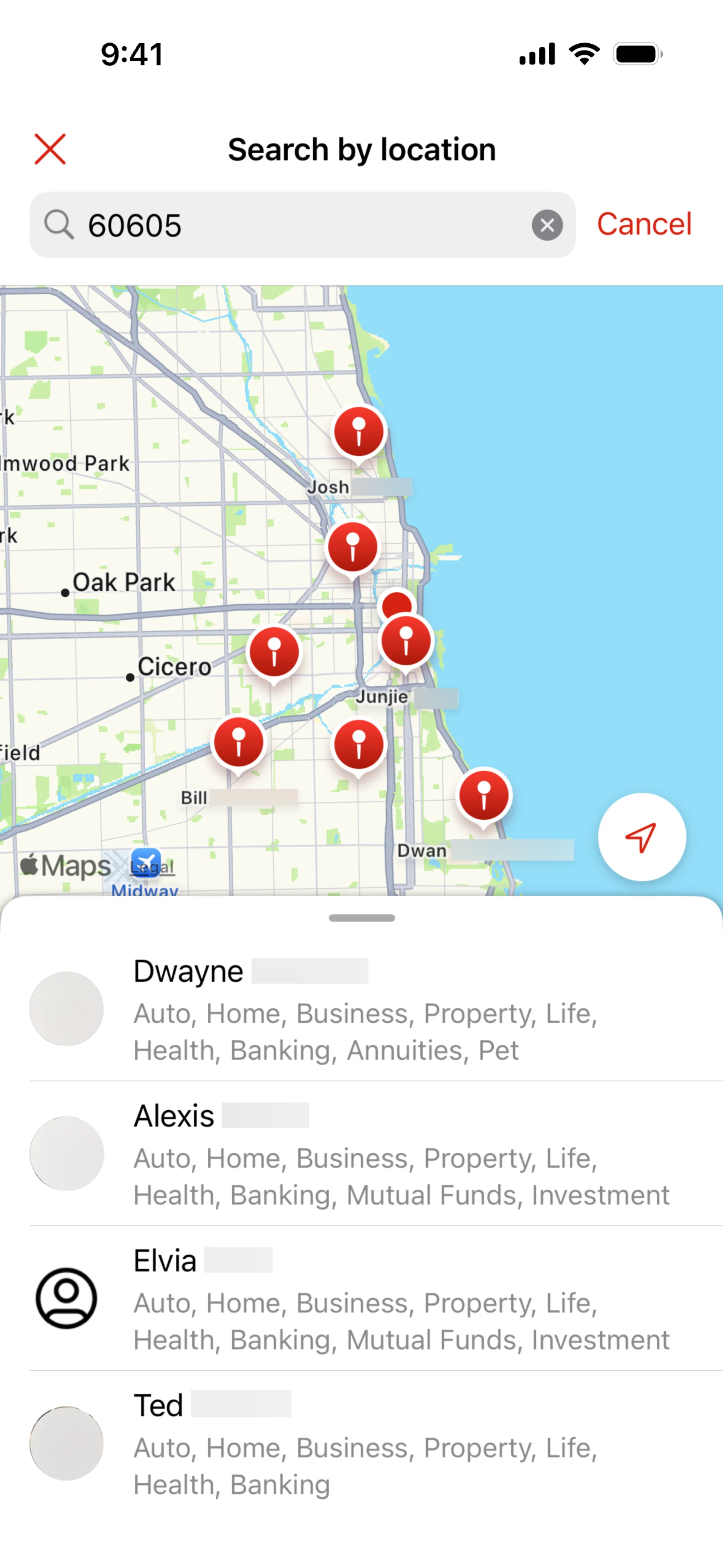Select the map pin above Dwan

coord(484,795)
